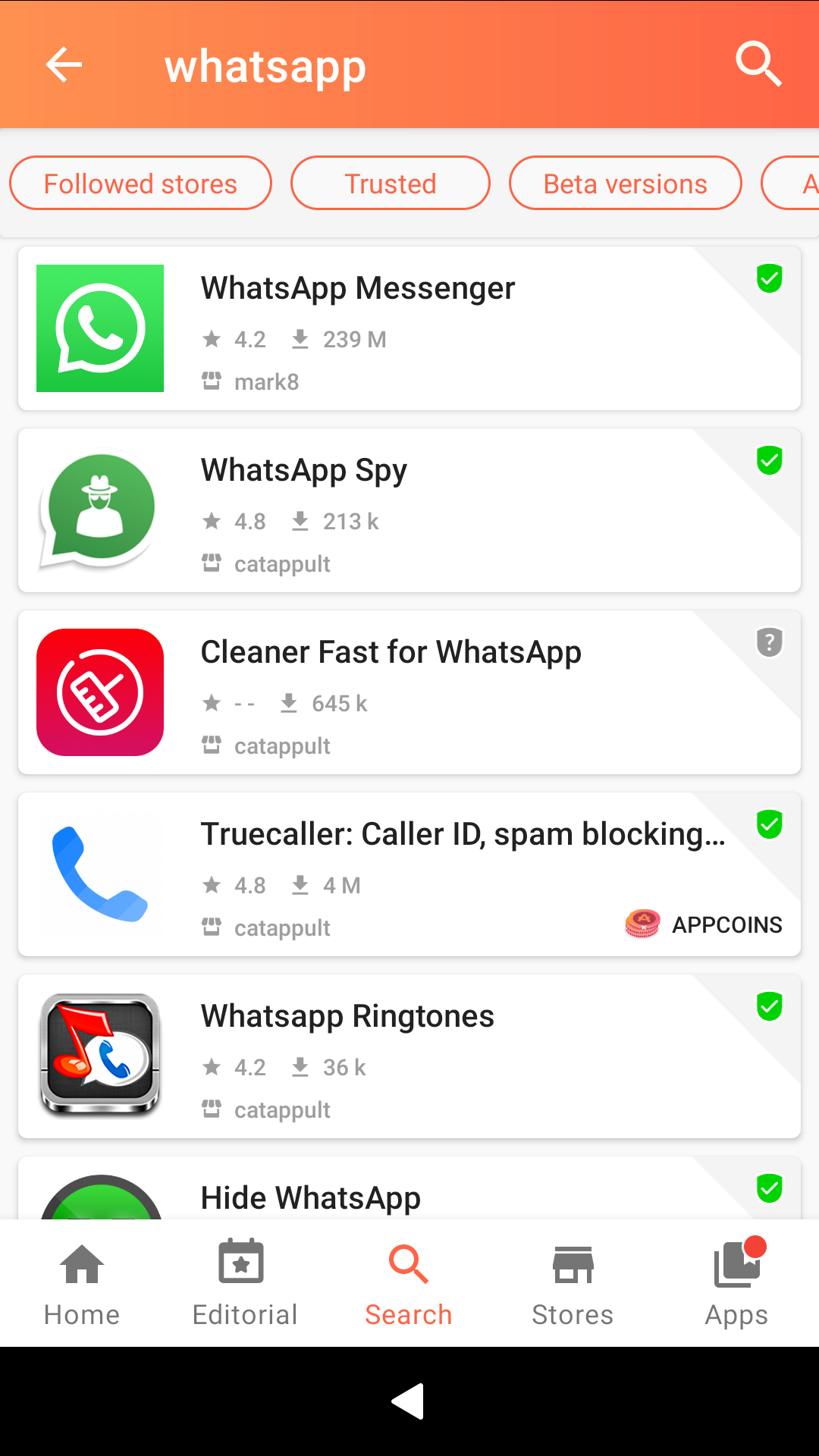
Task: Switch to the Home tab
Action: tap(82, 1282)
